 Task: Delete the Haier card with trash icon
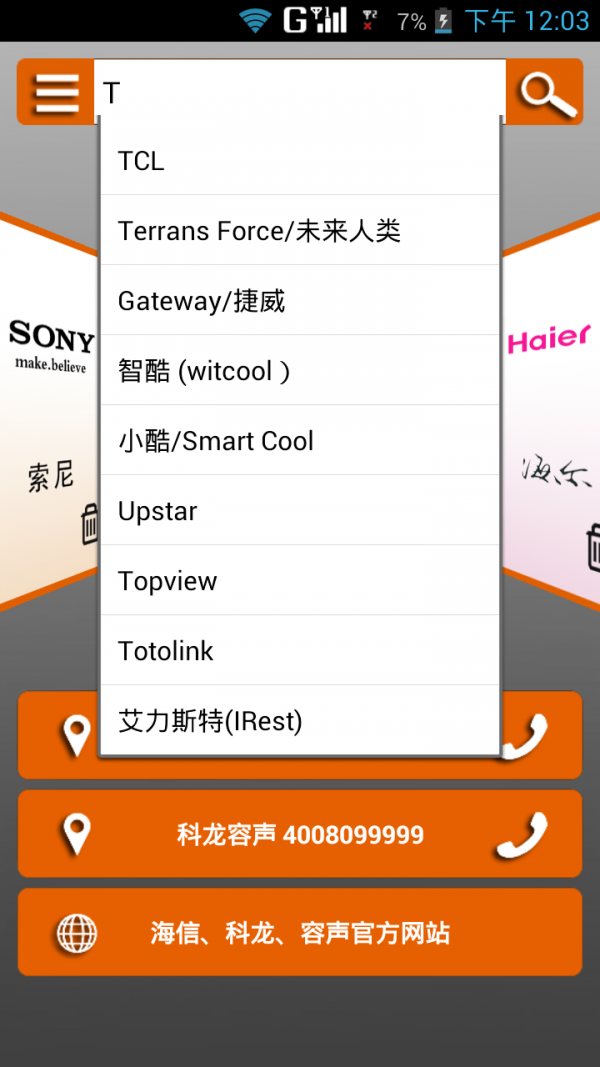click(x=594, y=546)
